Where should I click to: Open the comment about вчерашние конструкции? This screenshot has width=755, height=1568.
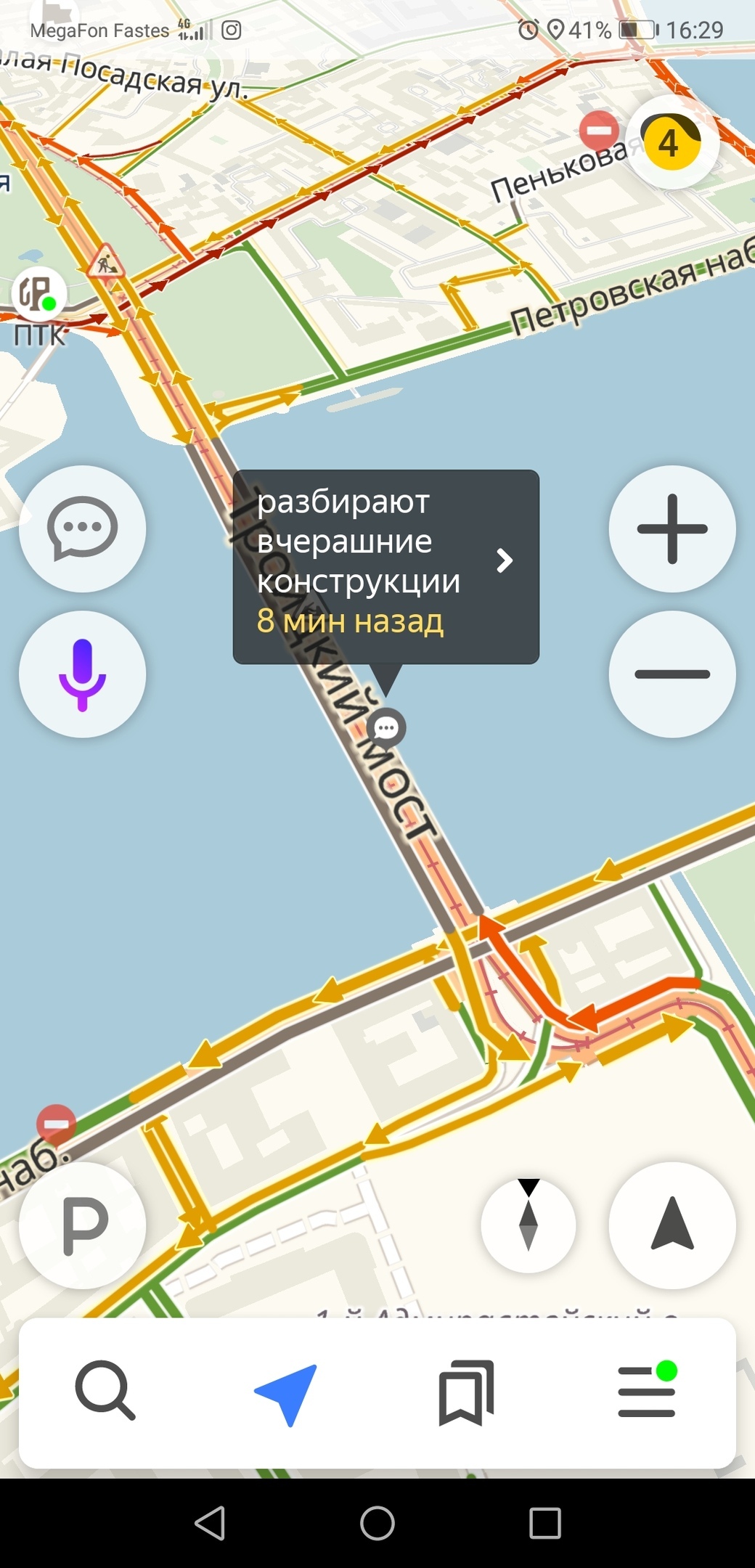(x=385, y=566)
